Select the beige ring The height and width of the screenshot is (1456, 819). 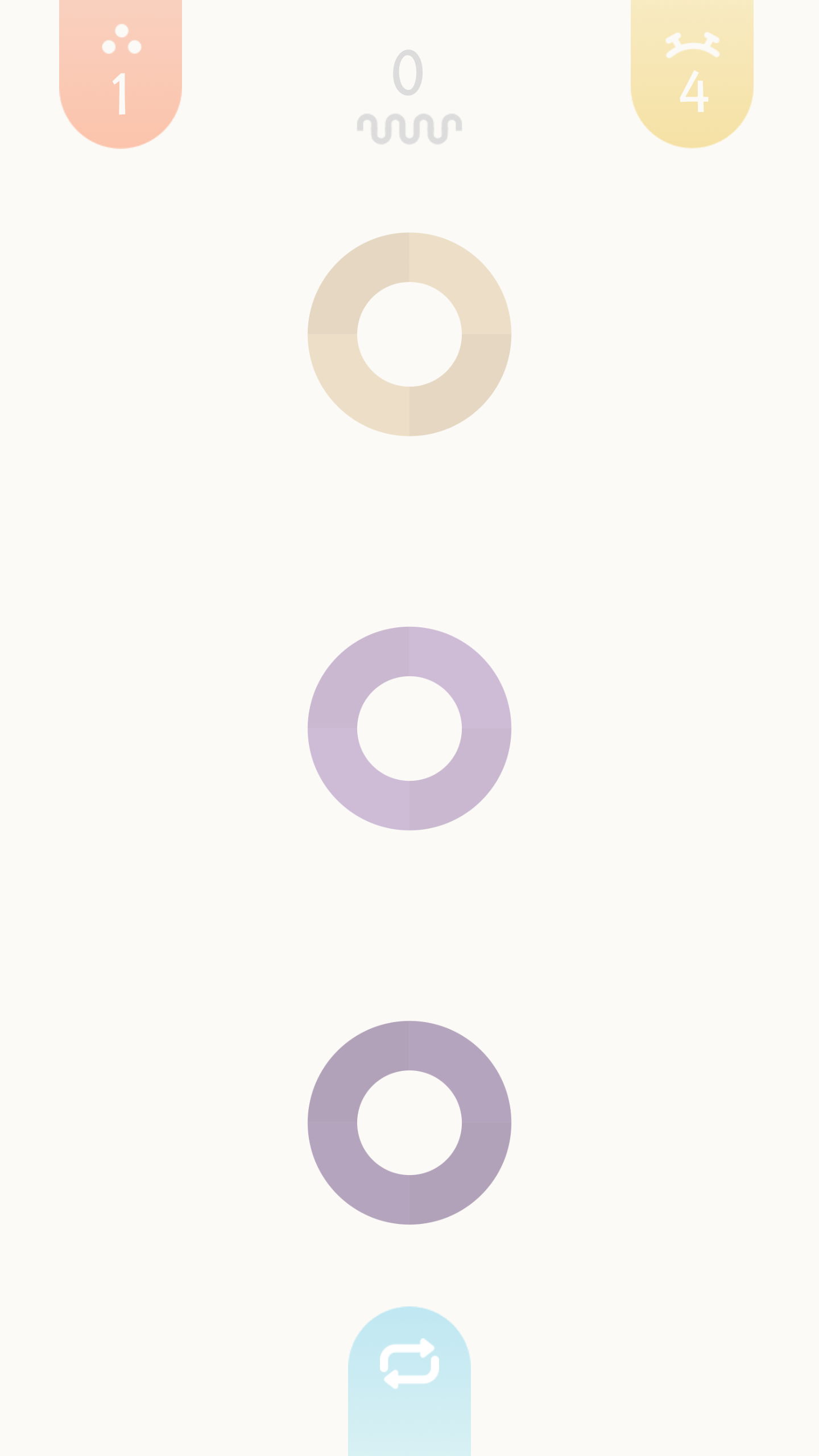coord(409,334)
